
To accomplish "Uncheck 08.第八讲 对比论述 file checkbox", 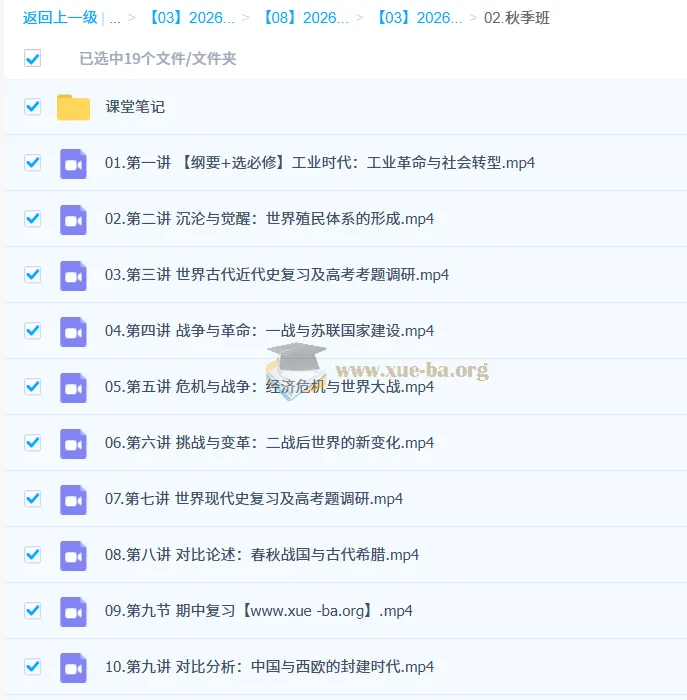I will [x=32, y=555].
